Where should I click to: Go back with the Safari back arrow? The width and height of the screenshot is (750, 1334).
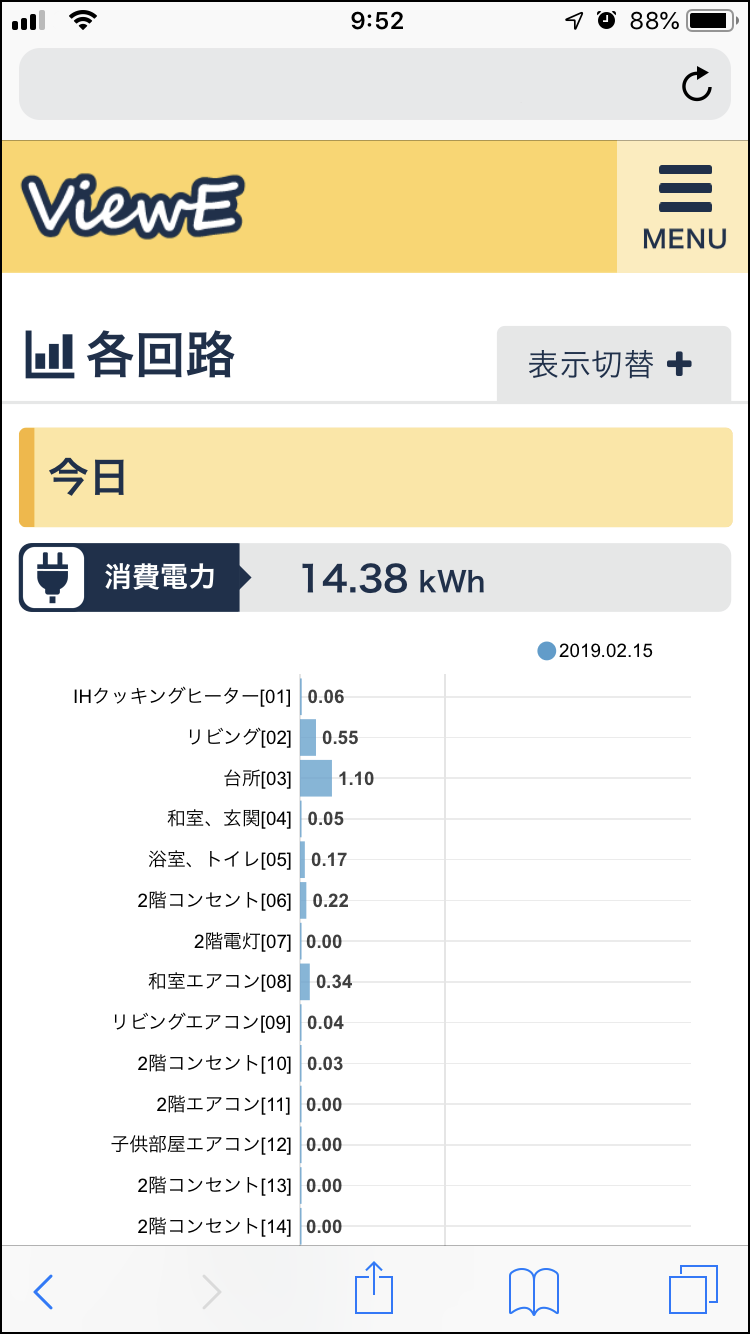[x=43, y=1291]
